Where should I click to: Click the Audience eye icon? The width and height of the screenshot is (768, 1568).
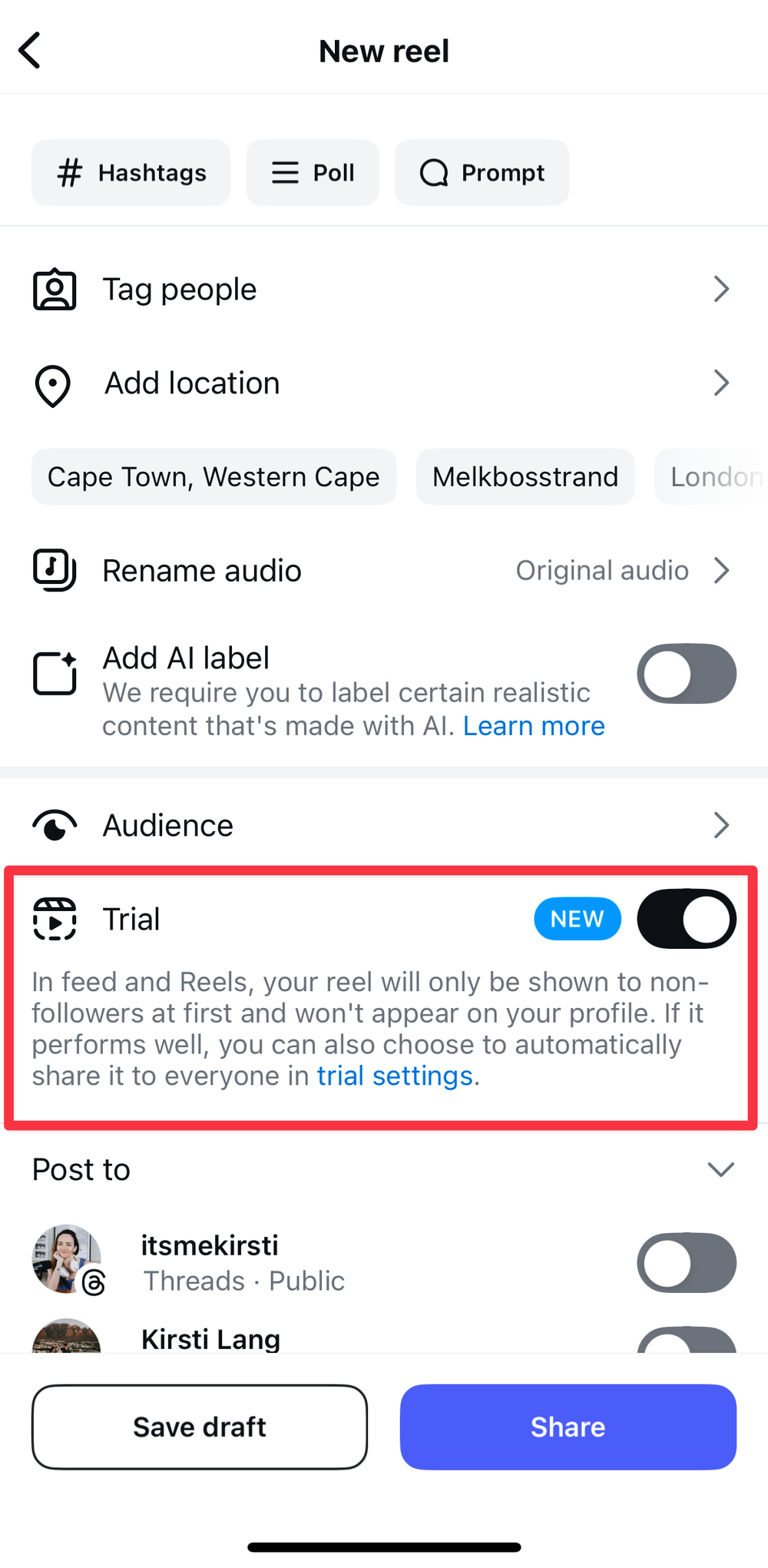click(x=54, y=824)
